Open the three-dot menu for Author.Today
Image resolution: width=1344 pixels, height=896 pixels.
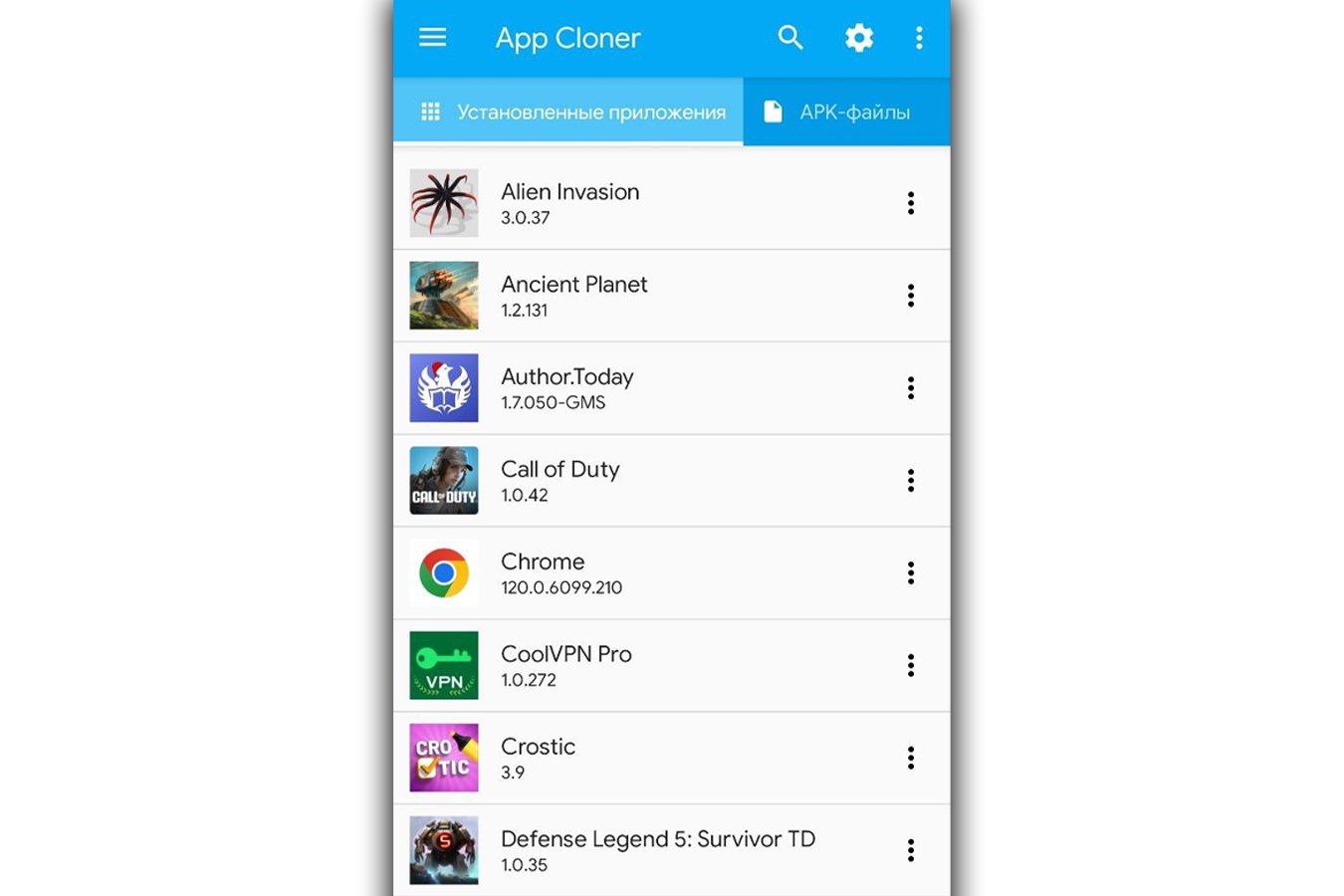pyautogui.click(x=910, y=388)
